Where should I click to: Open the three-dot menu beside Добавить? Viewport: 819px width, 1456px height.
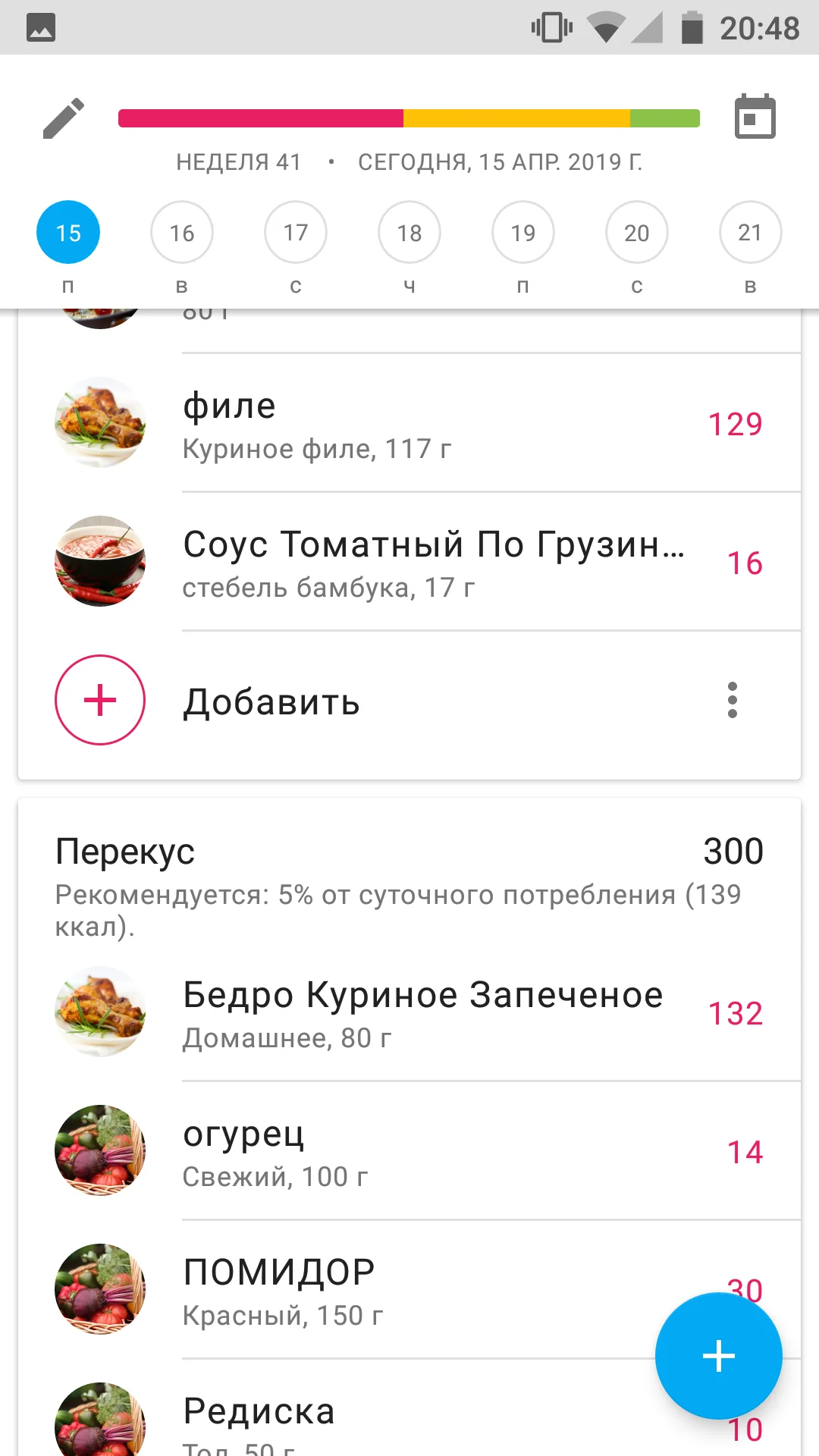(732, 700)
